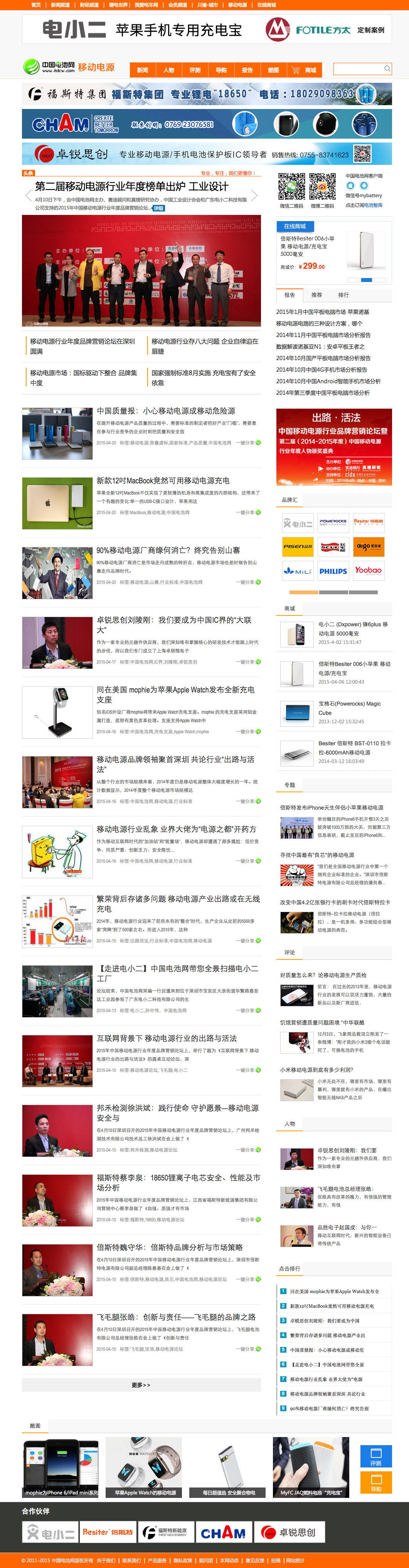Go to 首页 in the top bar
The width and height of the screenshot is (409, 1568).
click(36, 5)
